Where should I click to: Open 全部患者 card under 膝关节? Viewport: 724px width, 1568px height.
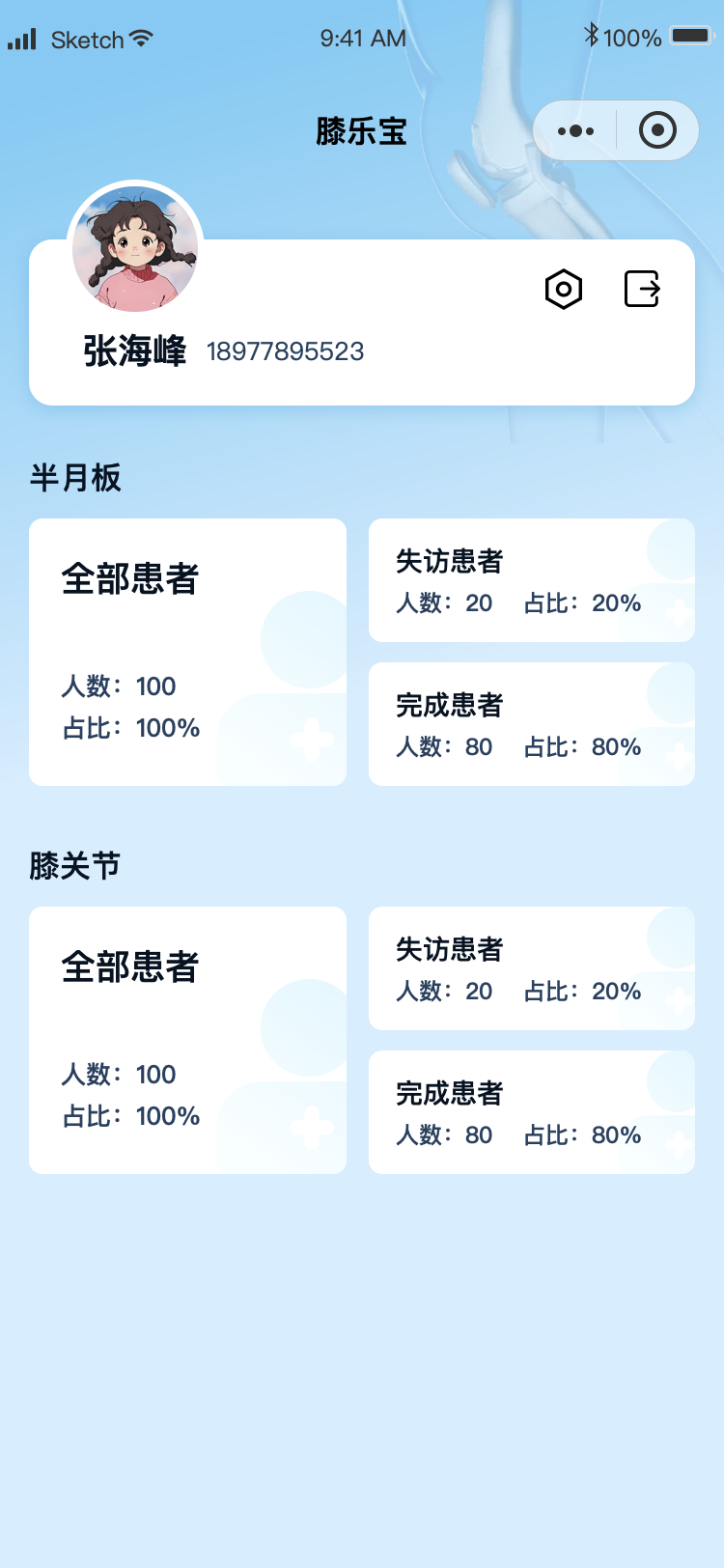pos(187,1040)
